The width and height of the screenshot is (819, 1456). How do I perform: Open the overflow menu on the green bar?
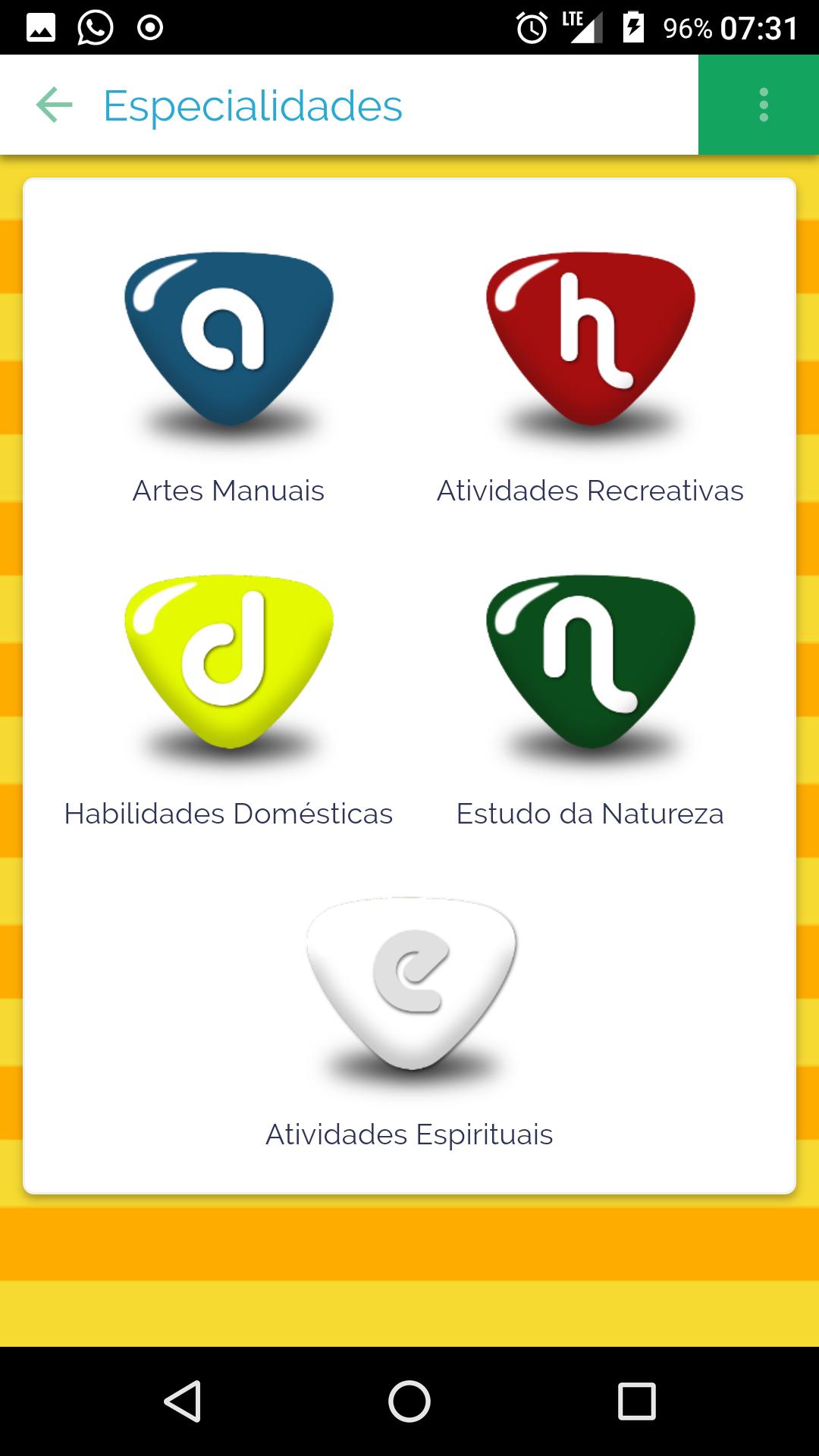coord(764,105)
